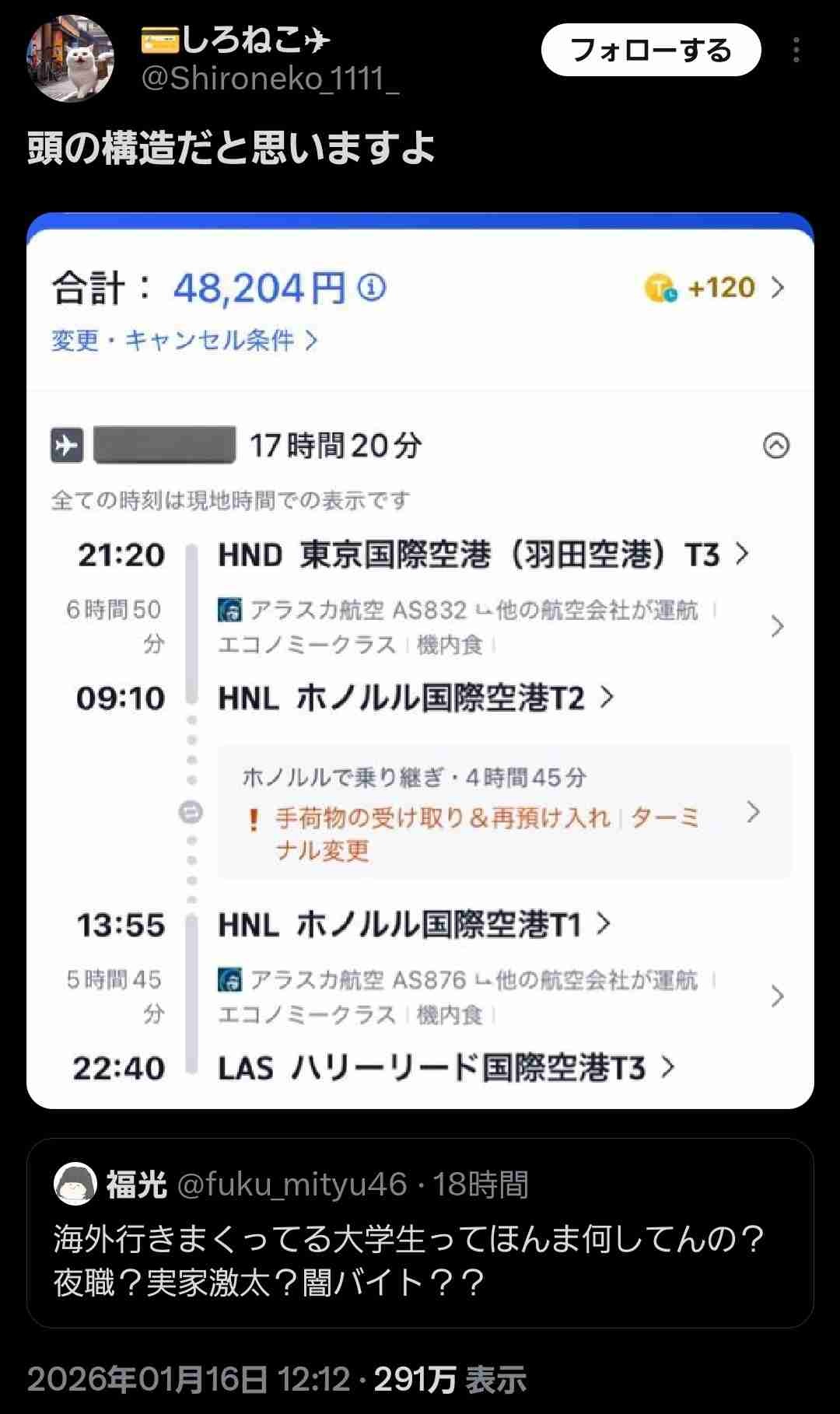Open しろねこ's profile avatar
Image resolution: width=840 pixels, height=1414 pixels.
coord(70,59)
